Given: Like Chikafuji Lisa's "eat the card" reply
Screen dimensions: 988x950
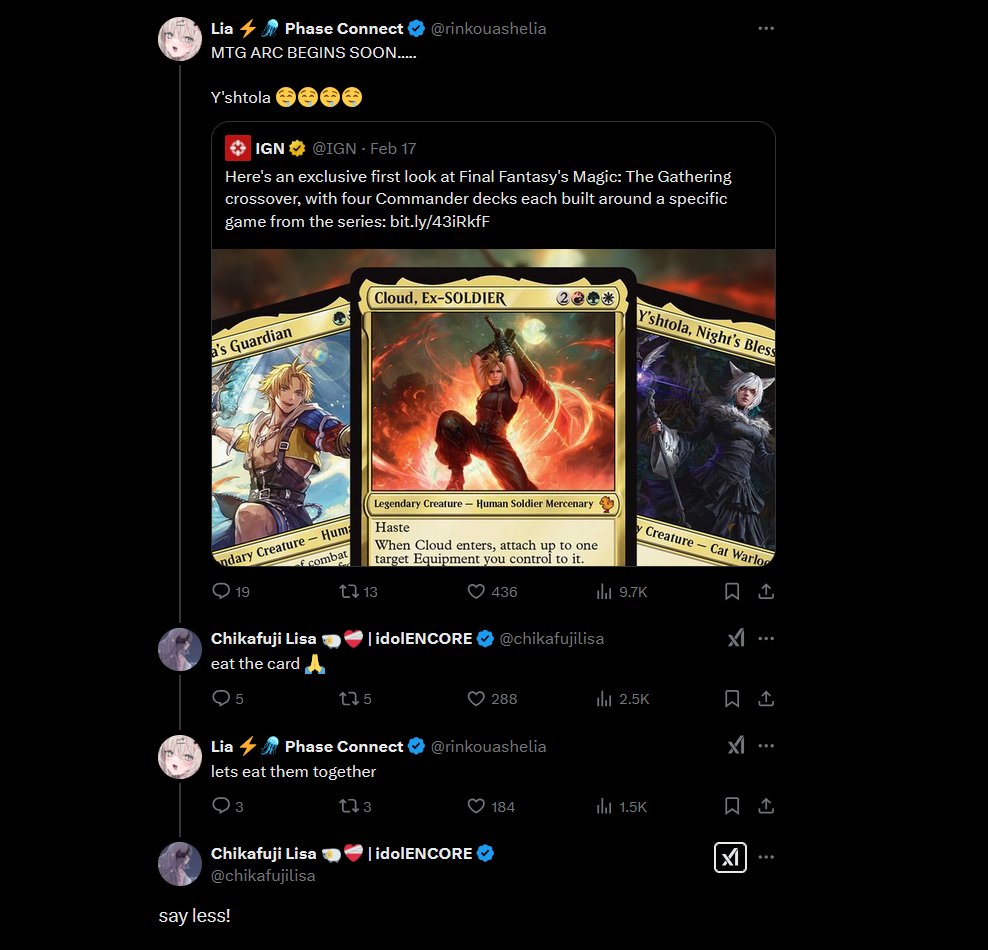Looking at the screenshot, I should coord(477,699).
